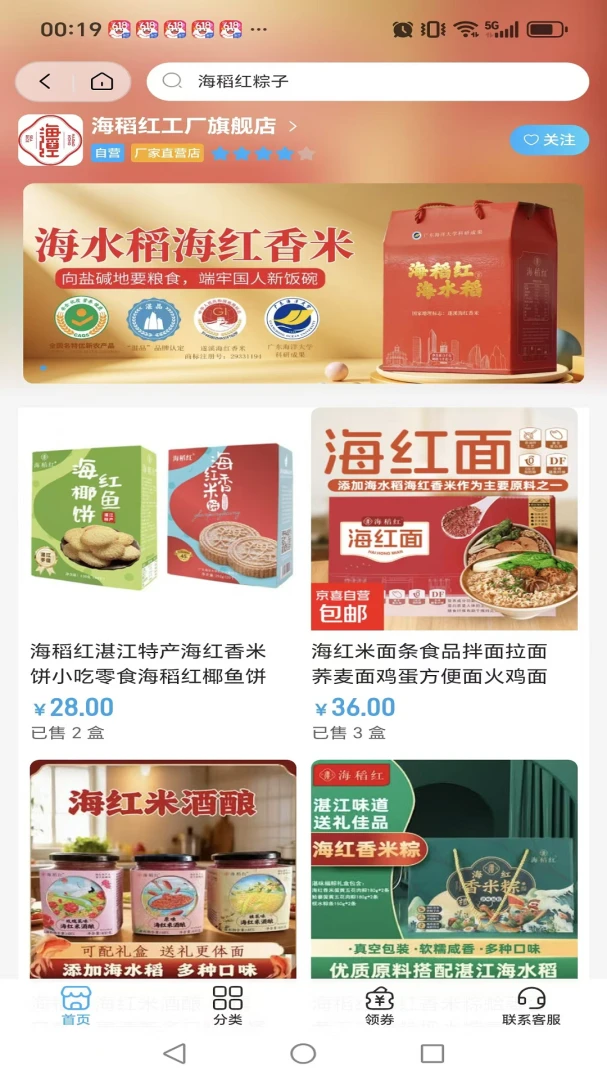Open the 海水稻海红香米 banner
The height and width of the screenshot is (1080, 607).
click(303, 282)
